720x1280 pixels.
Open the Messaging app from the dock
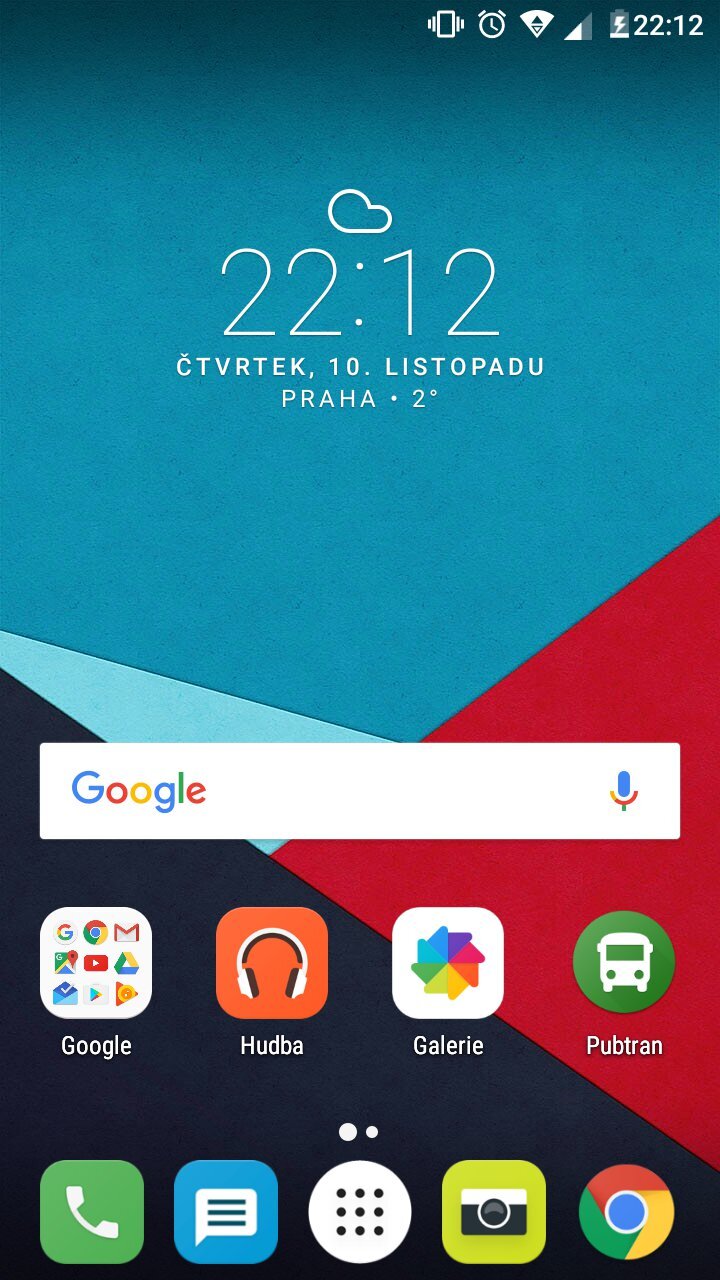pyautogui.click(x=226, y=1211)
